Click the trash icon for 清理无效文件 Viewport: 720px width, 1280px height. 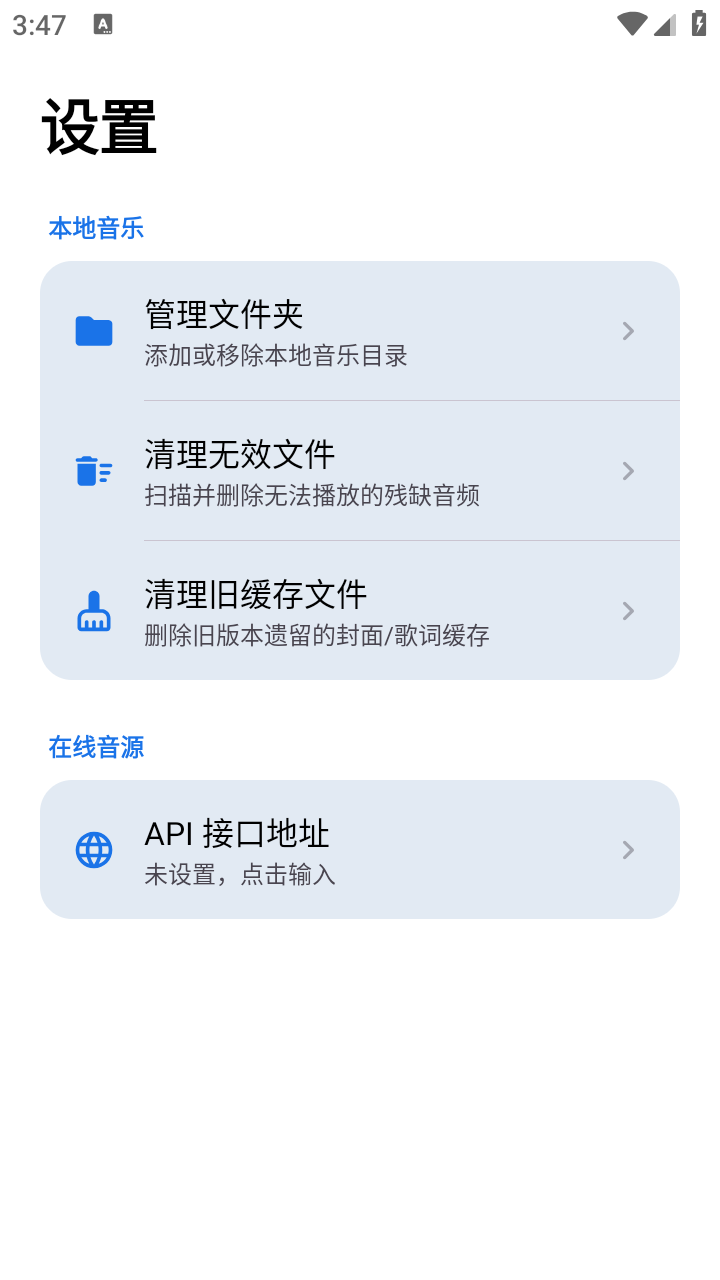click(x=93, y=471)
